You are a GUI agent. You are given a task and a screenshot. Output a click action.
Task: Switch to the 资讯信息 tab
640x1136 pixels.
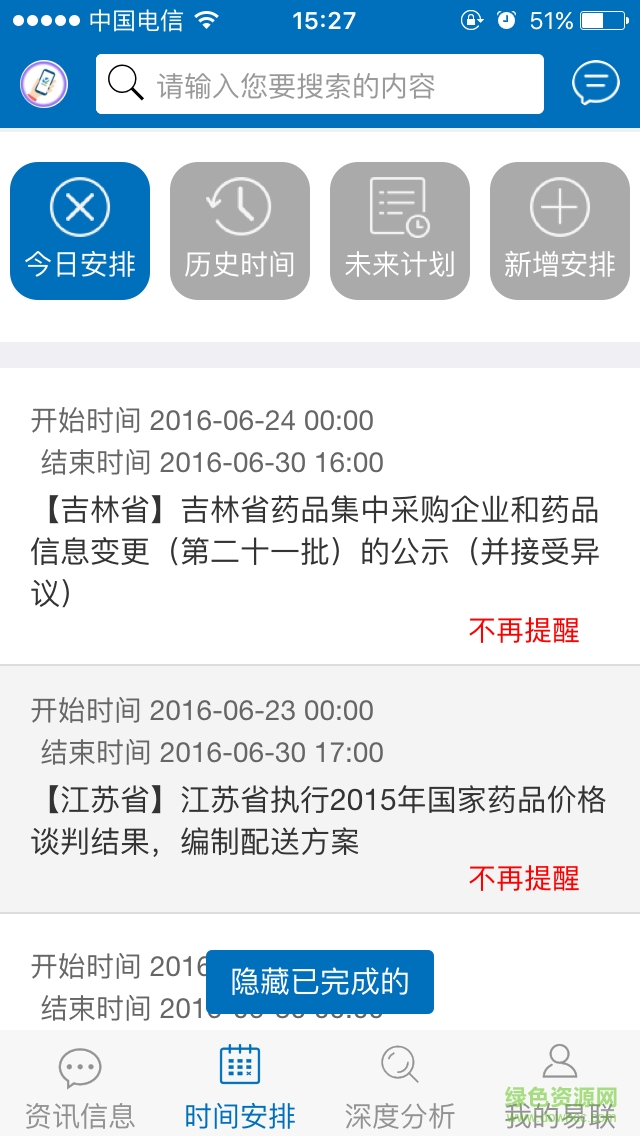[x=80, y=1086]
